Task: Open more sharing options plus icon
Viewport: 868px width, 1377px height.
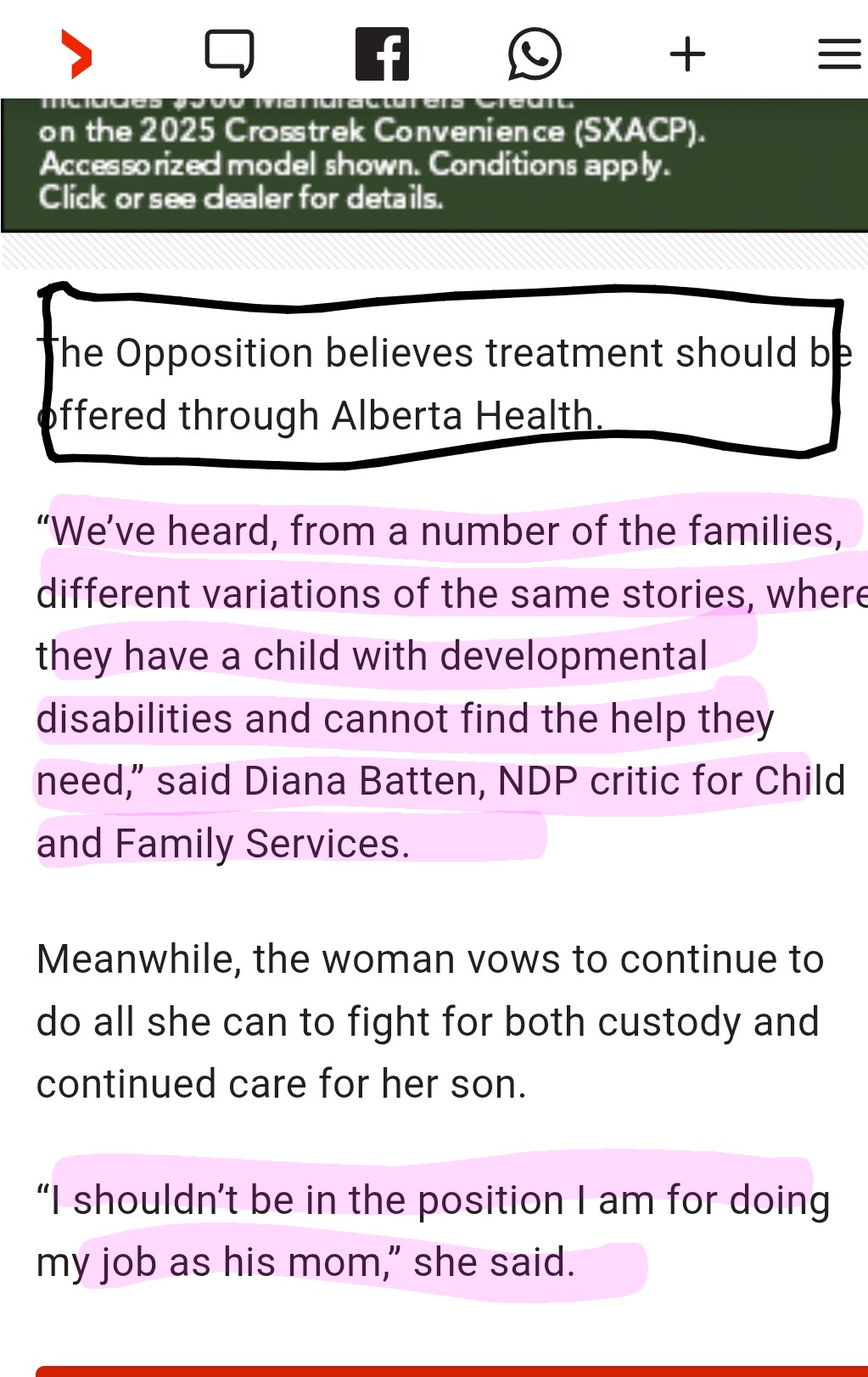Action: click(x=687, y=54)
